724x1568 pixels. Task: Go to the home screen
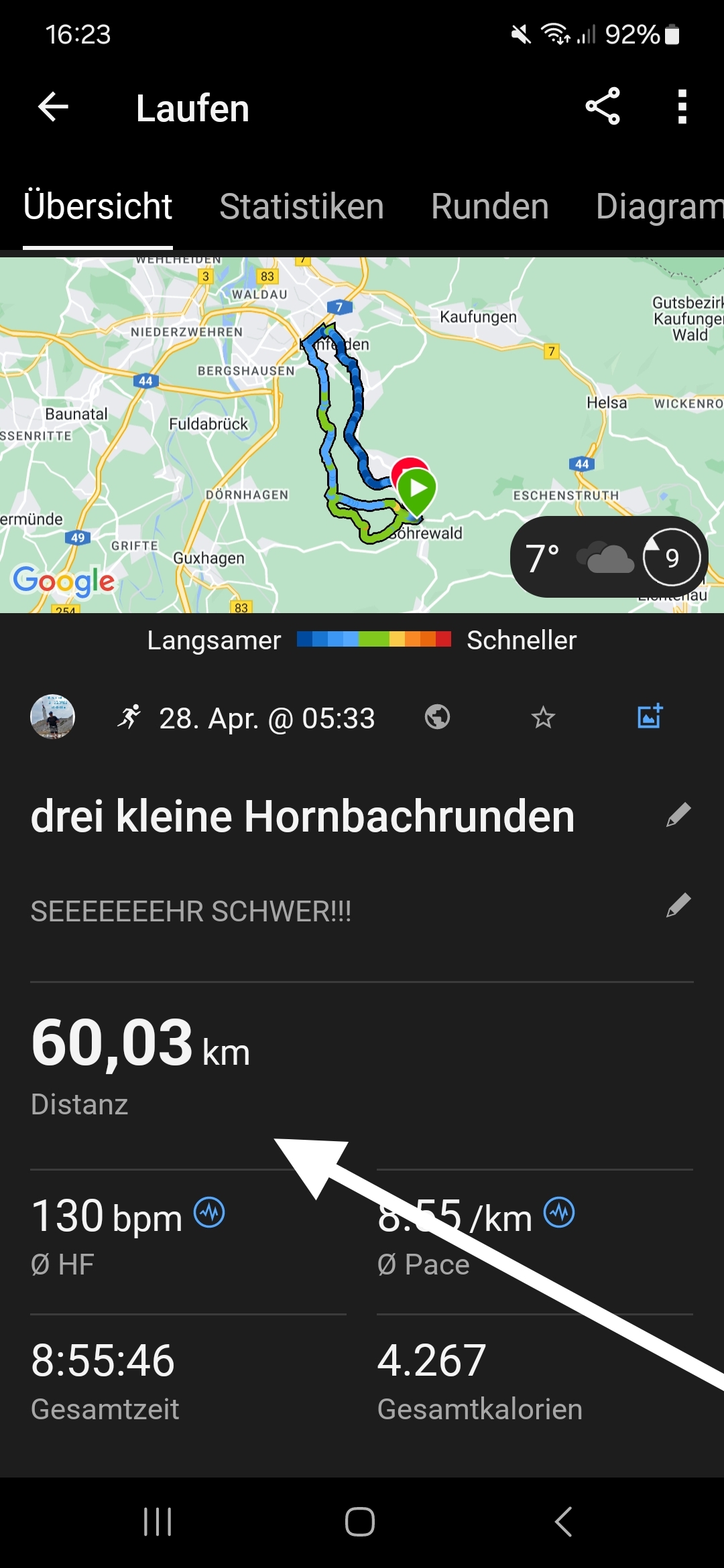360,1522
